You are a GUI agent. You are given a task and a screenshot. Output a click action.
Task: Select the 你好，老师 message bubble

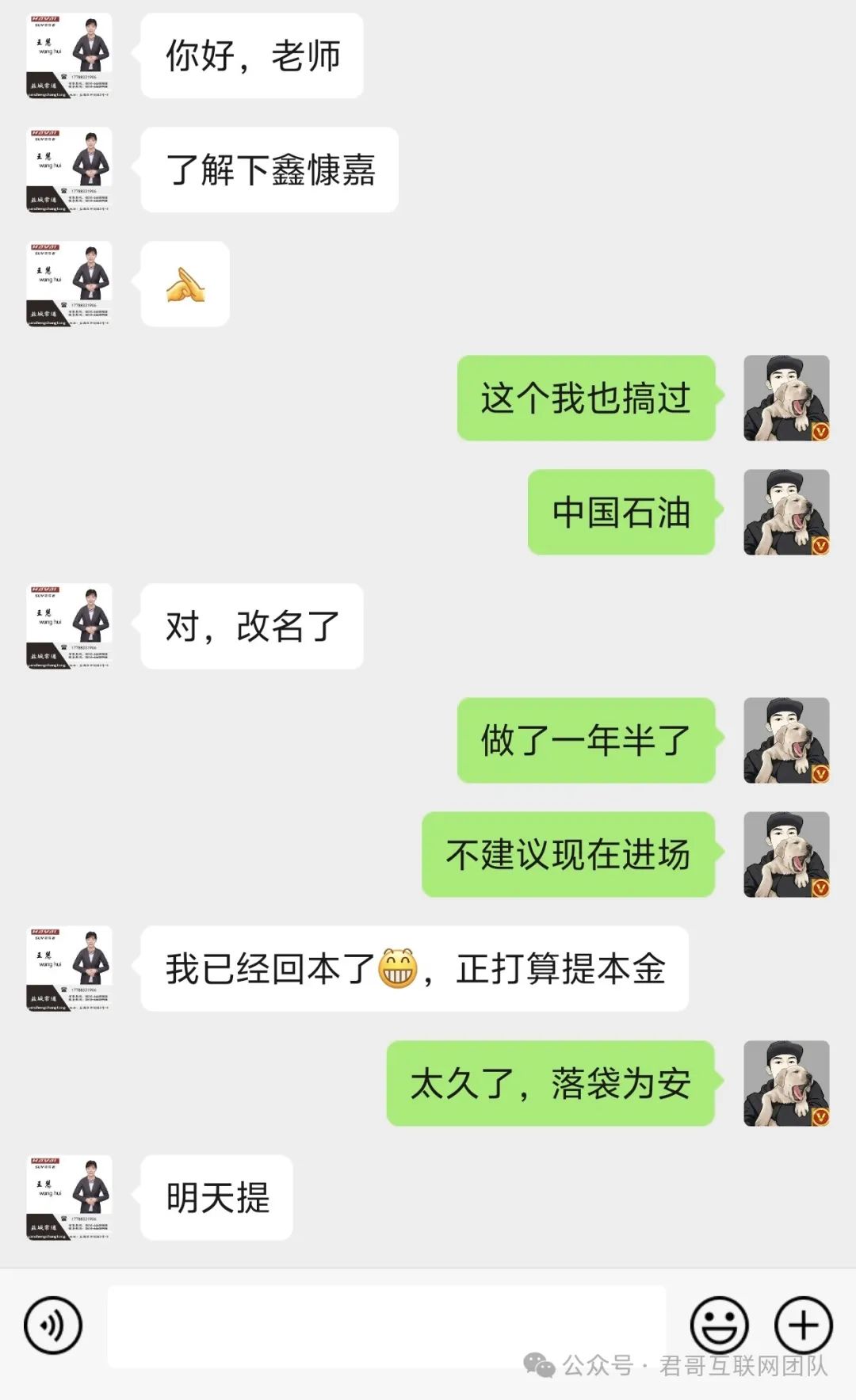(254, 53)
